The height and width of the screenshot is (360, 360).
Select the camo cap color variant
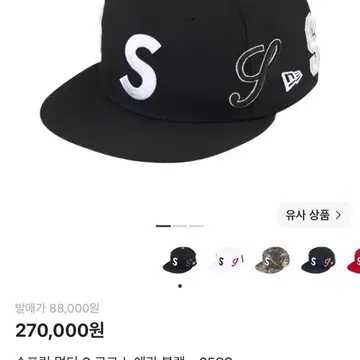(272, 260)
